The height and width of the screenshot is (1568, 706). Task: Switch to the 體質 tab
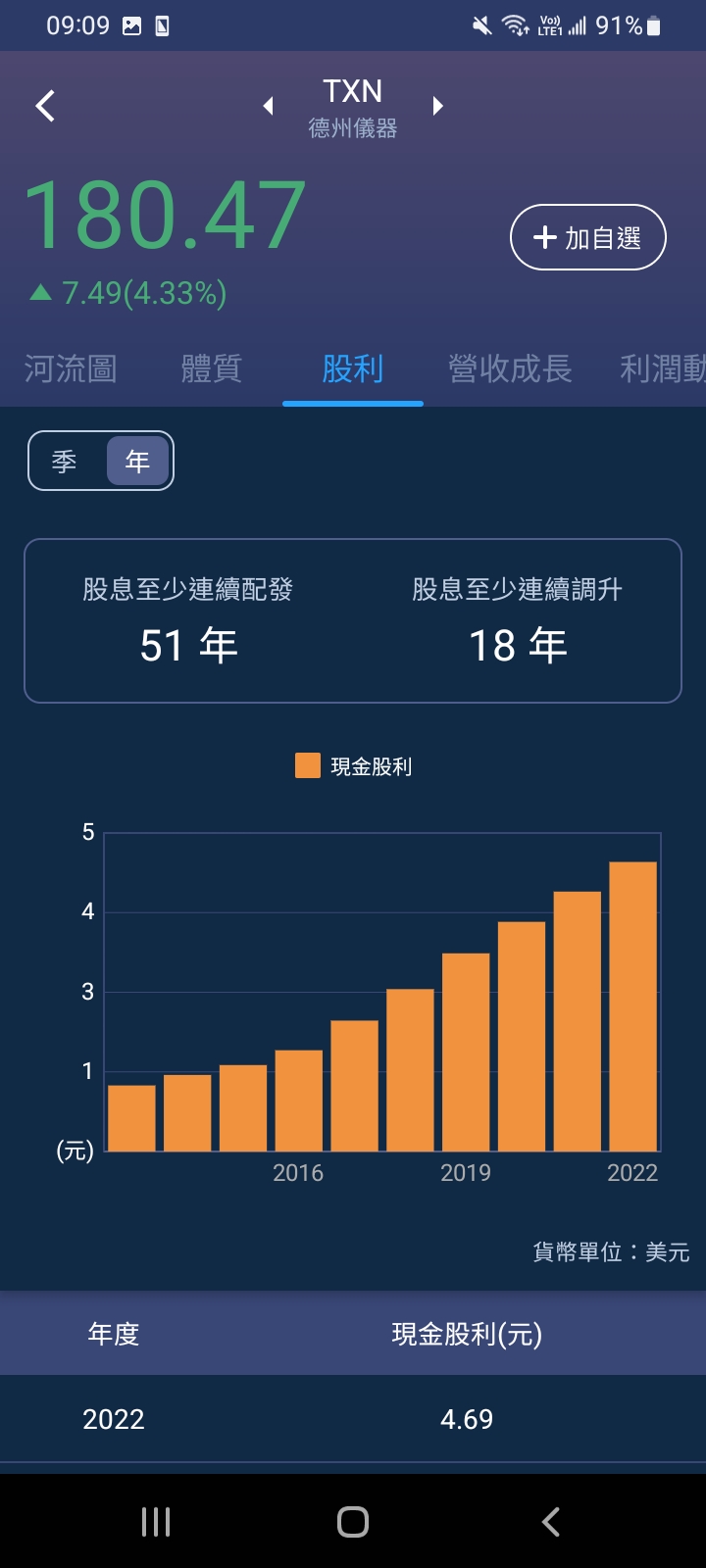tap(211, 369)
